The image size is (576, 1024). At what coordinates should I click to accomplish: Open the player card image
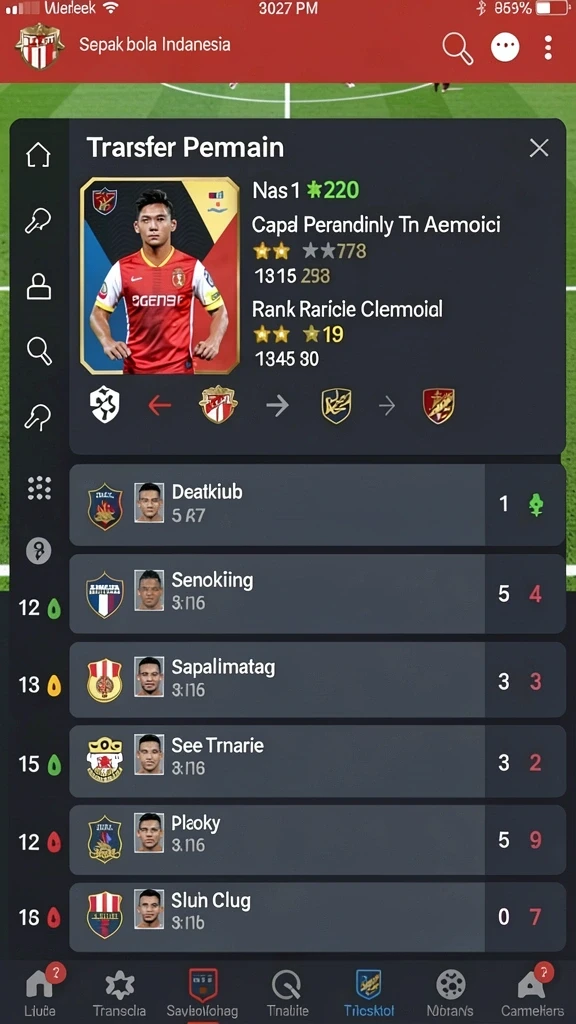pos(160,276)
